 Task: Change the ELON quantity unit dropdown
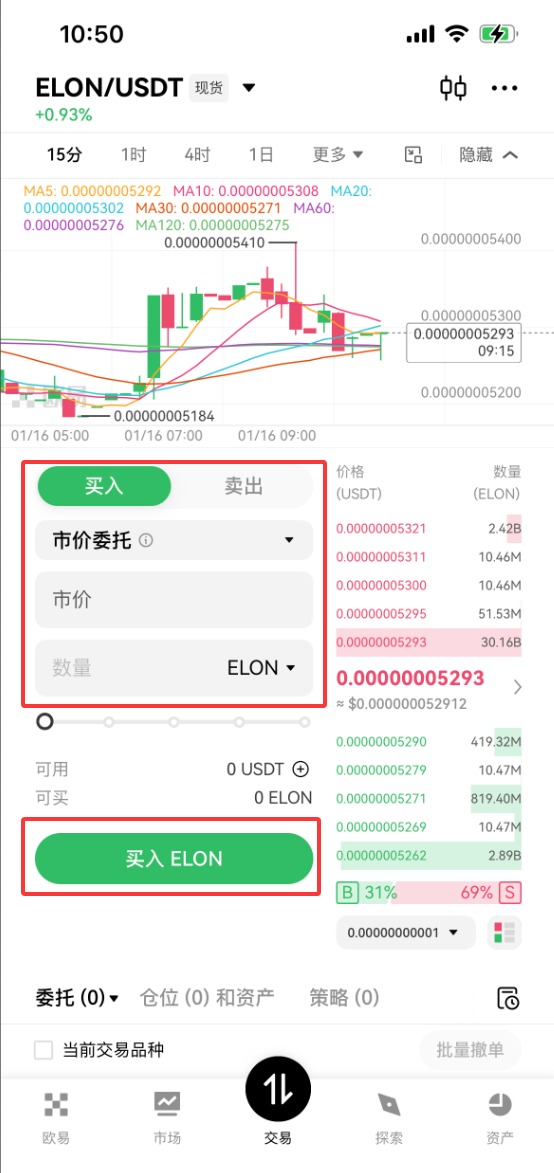(x=262, y=668)
